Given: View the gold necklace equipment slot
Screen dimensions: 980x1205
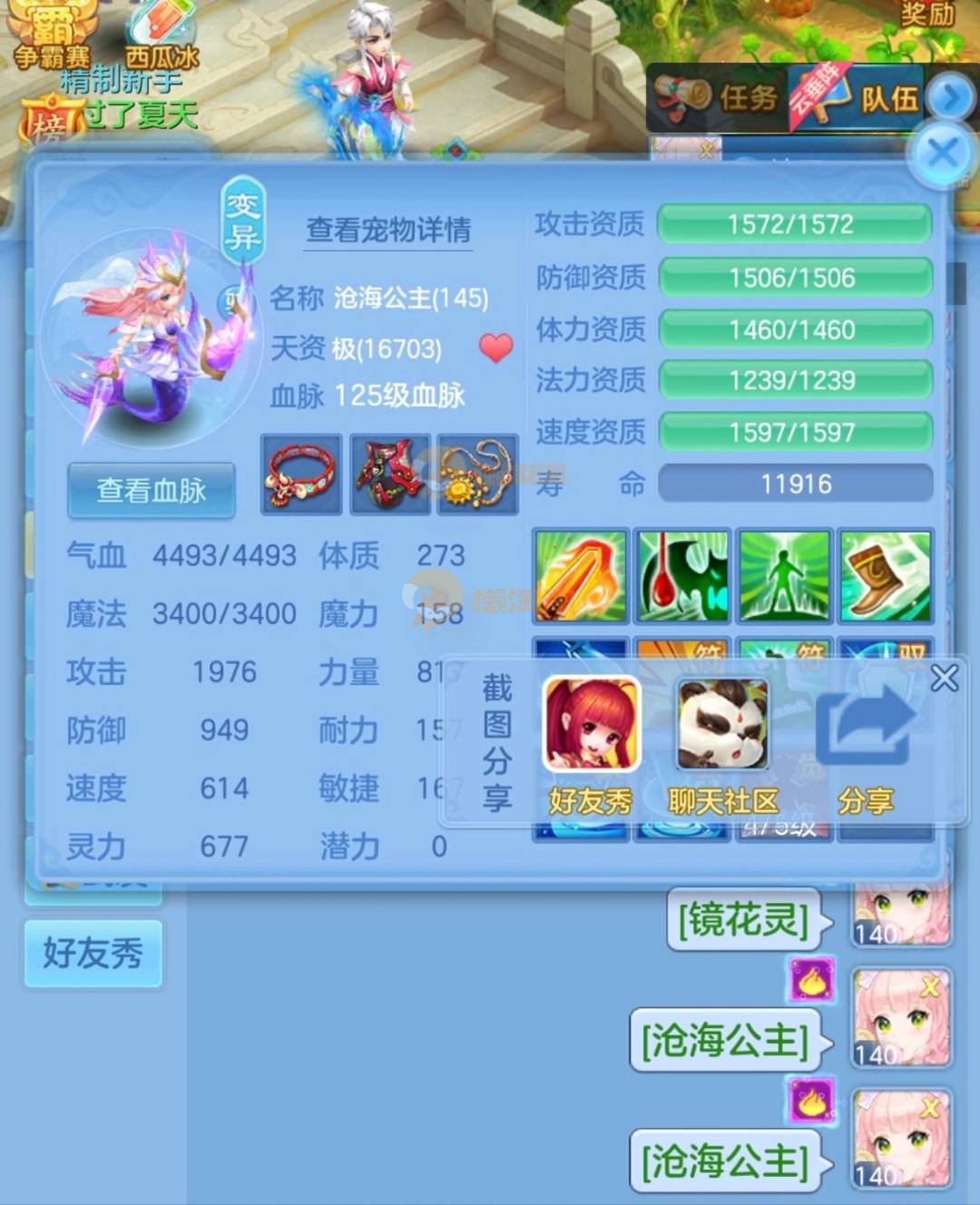Looking at the screenshot, I should [477, 475].
